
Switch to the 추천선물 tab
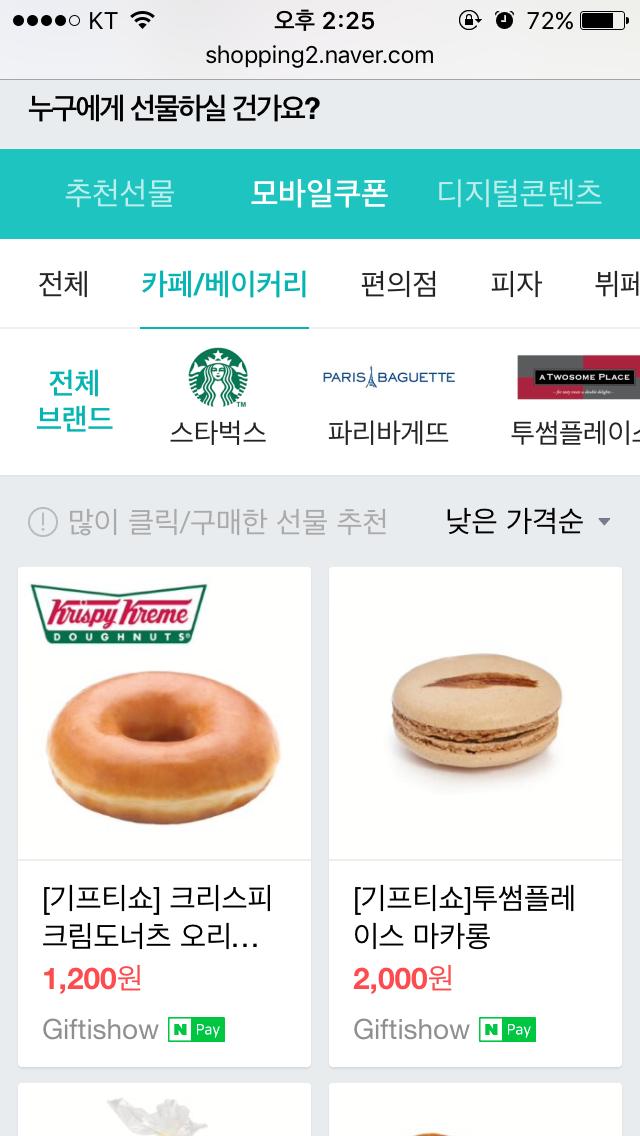pyautogui.click(x=120, y=192)
